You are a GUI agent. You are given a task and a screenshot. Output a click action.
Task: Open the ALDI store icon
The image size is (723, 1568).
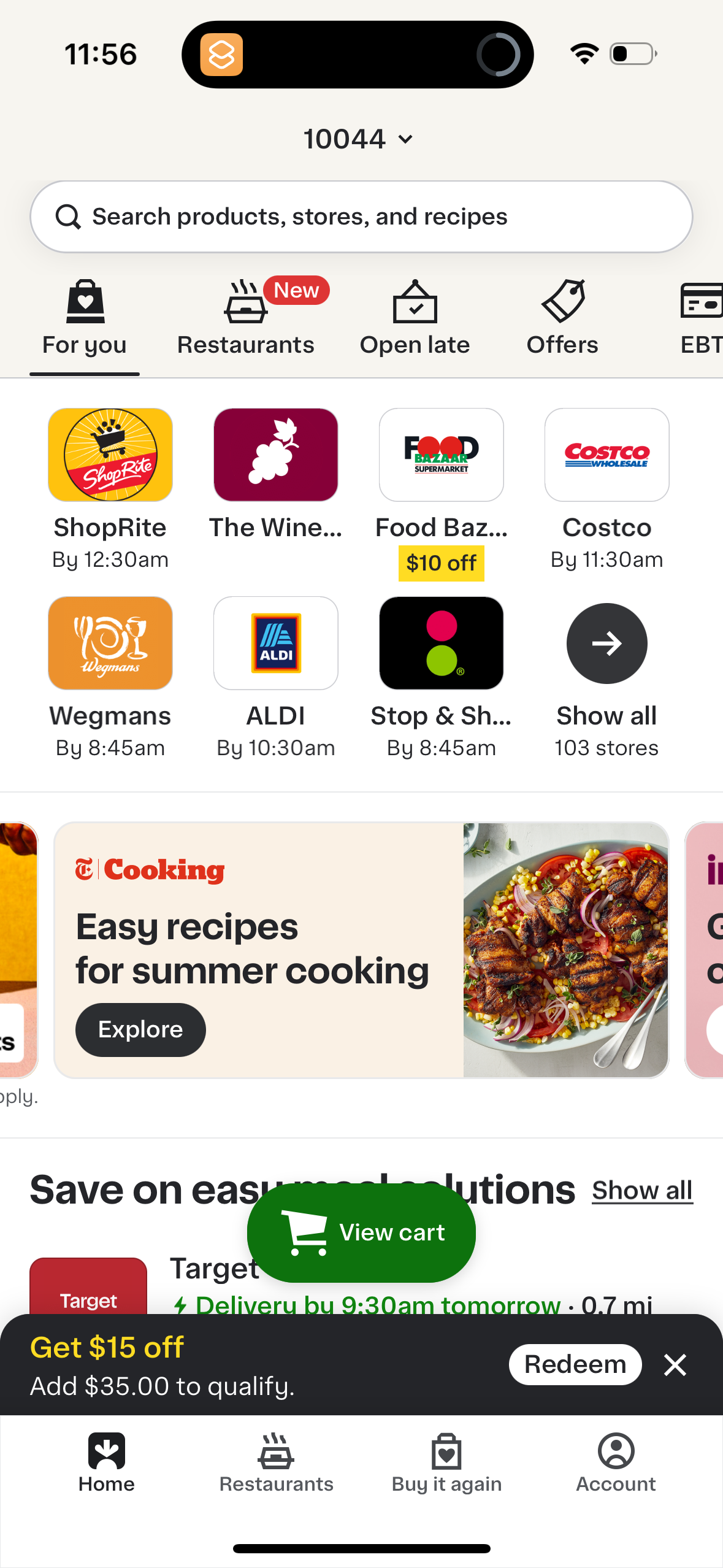(275, 643)
